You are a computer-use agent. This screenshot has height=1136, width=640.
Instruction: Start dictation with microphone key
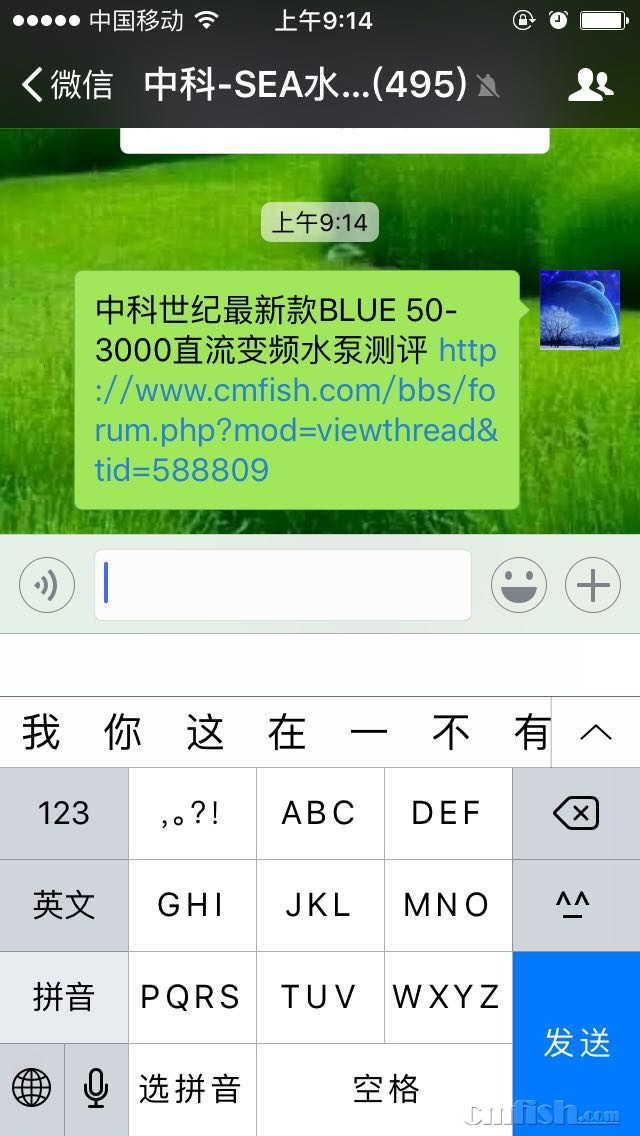[x=96, y=1089]
